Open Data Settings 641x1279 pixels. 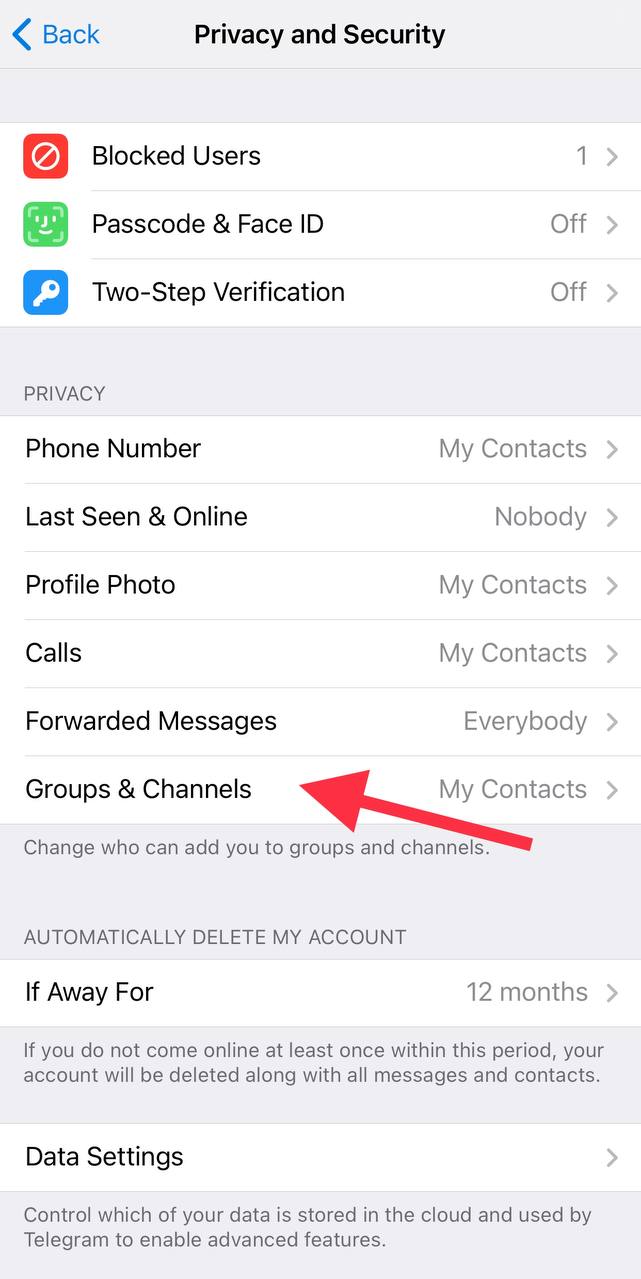[320, 1157]
